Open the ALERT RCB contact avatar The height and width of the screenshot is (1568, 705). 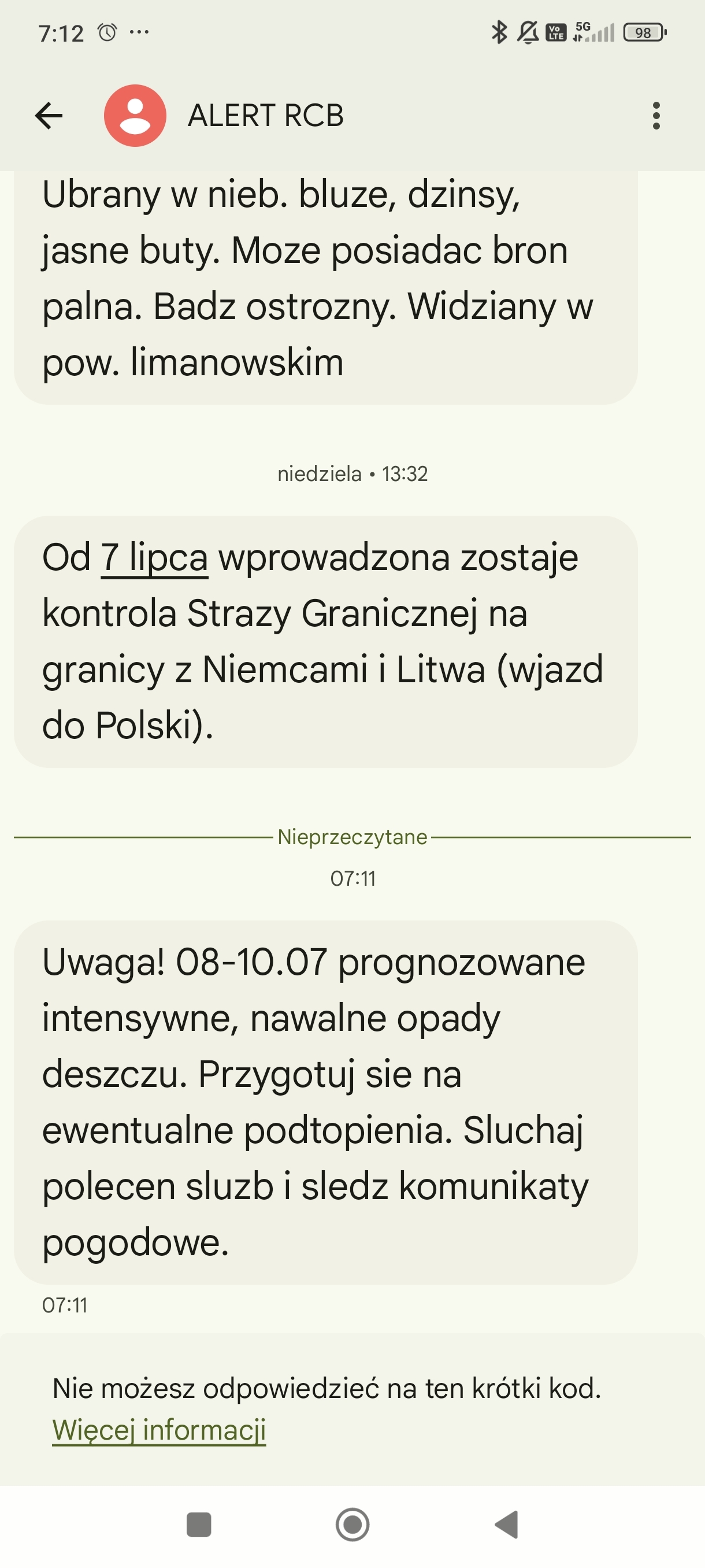point(135,116)
